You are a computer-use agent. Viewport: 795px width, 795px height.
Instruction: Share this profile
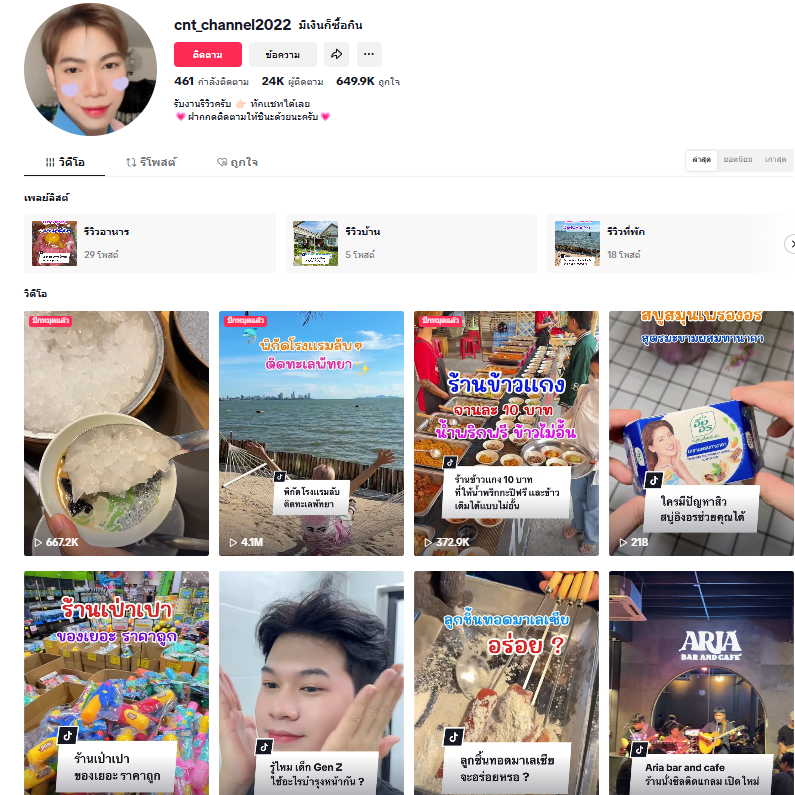337,54
